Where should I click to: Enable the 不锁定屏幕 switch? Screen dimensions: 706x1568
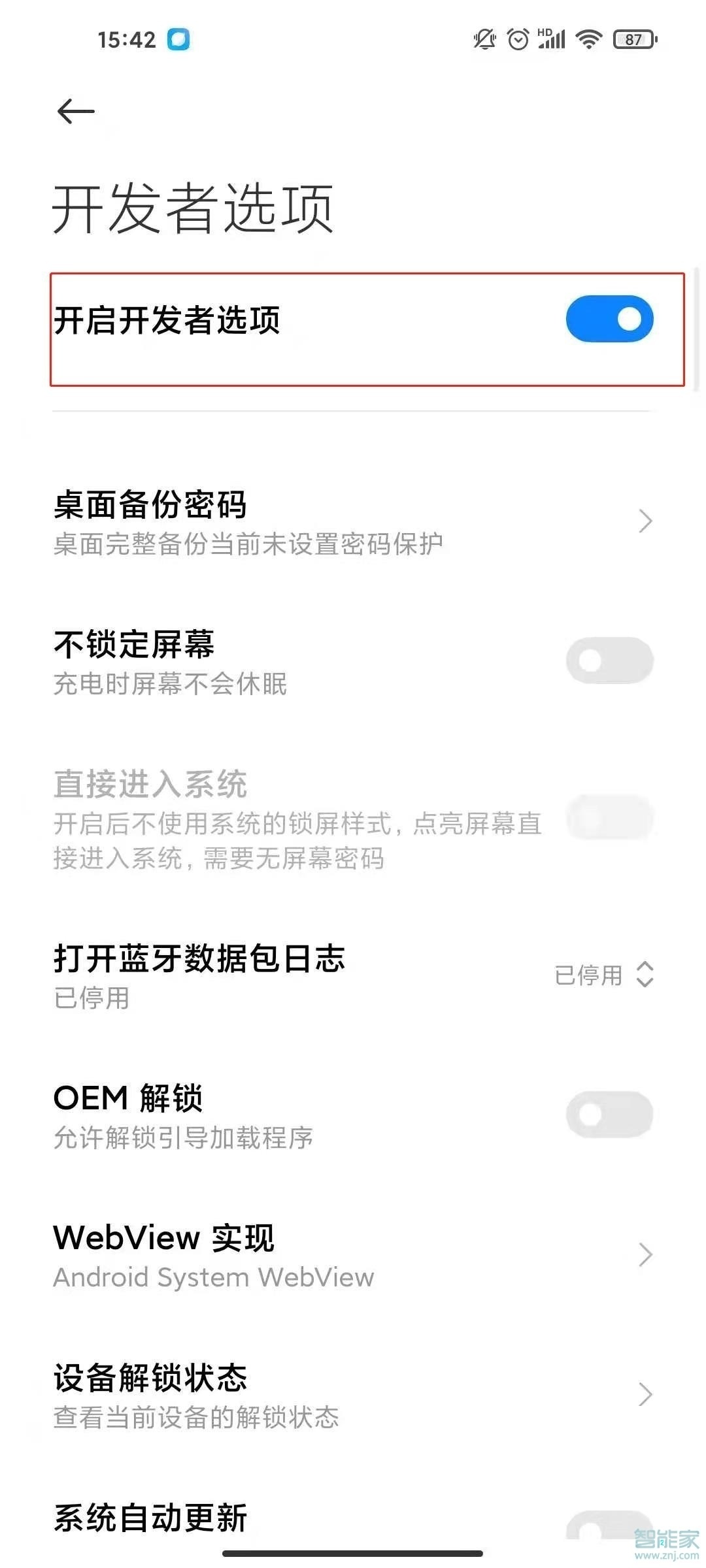coord(607,661)
